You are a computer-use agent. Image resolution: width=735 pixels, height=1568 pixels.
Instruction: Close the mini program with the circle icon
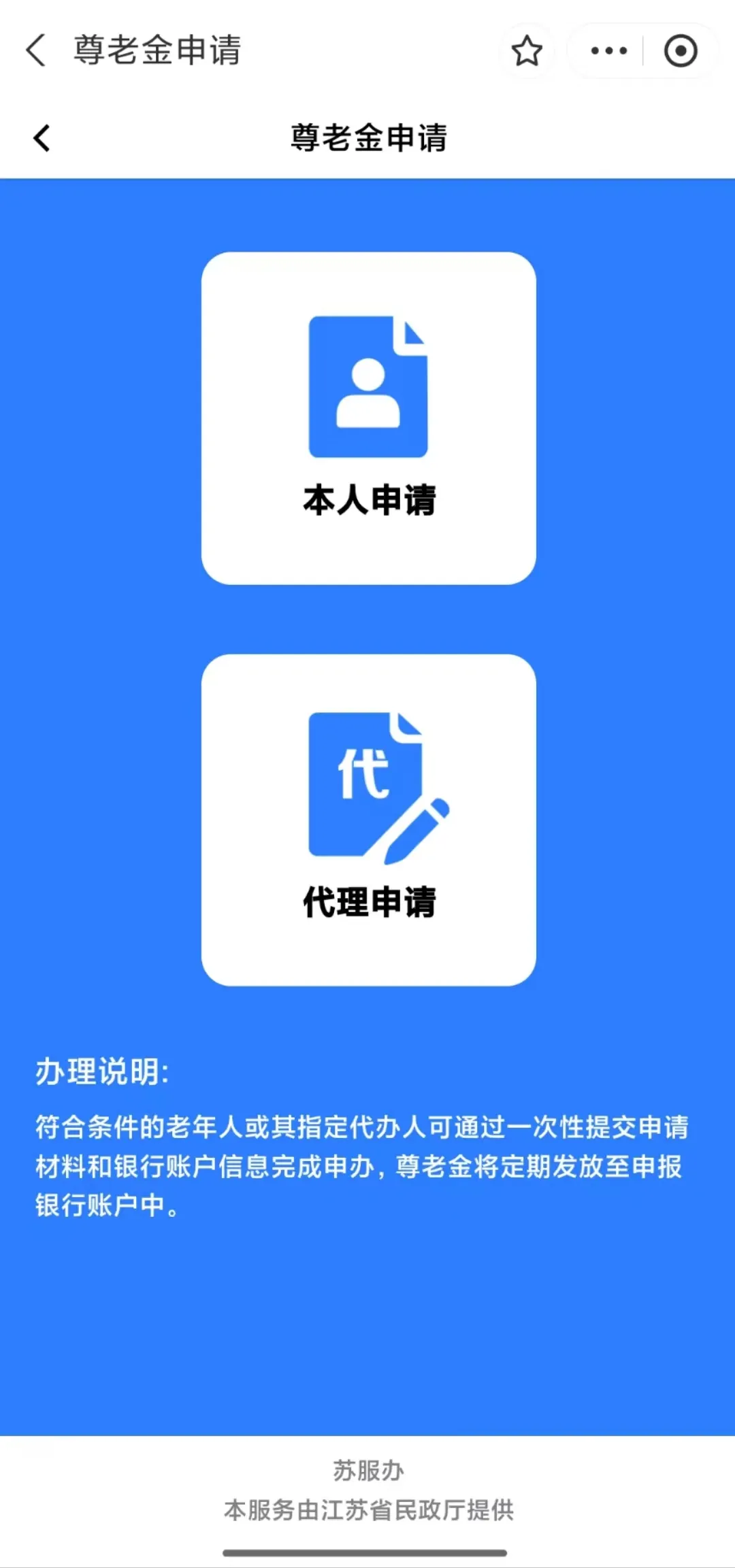[681, 51]
